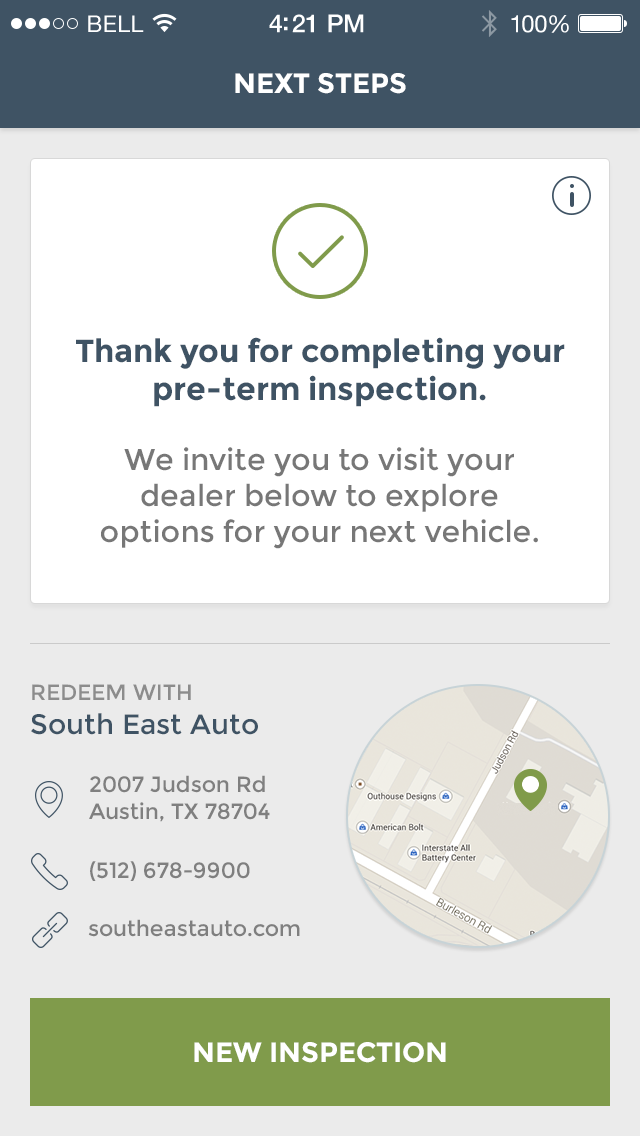Visit southeastauto.com website
This screenshot has width=640, height=1136.
(194, 929)
